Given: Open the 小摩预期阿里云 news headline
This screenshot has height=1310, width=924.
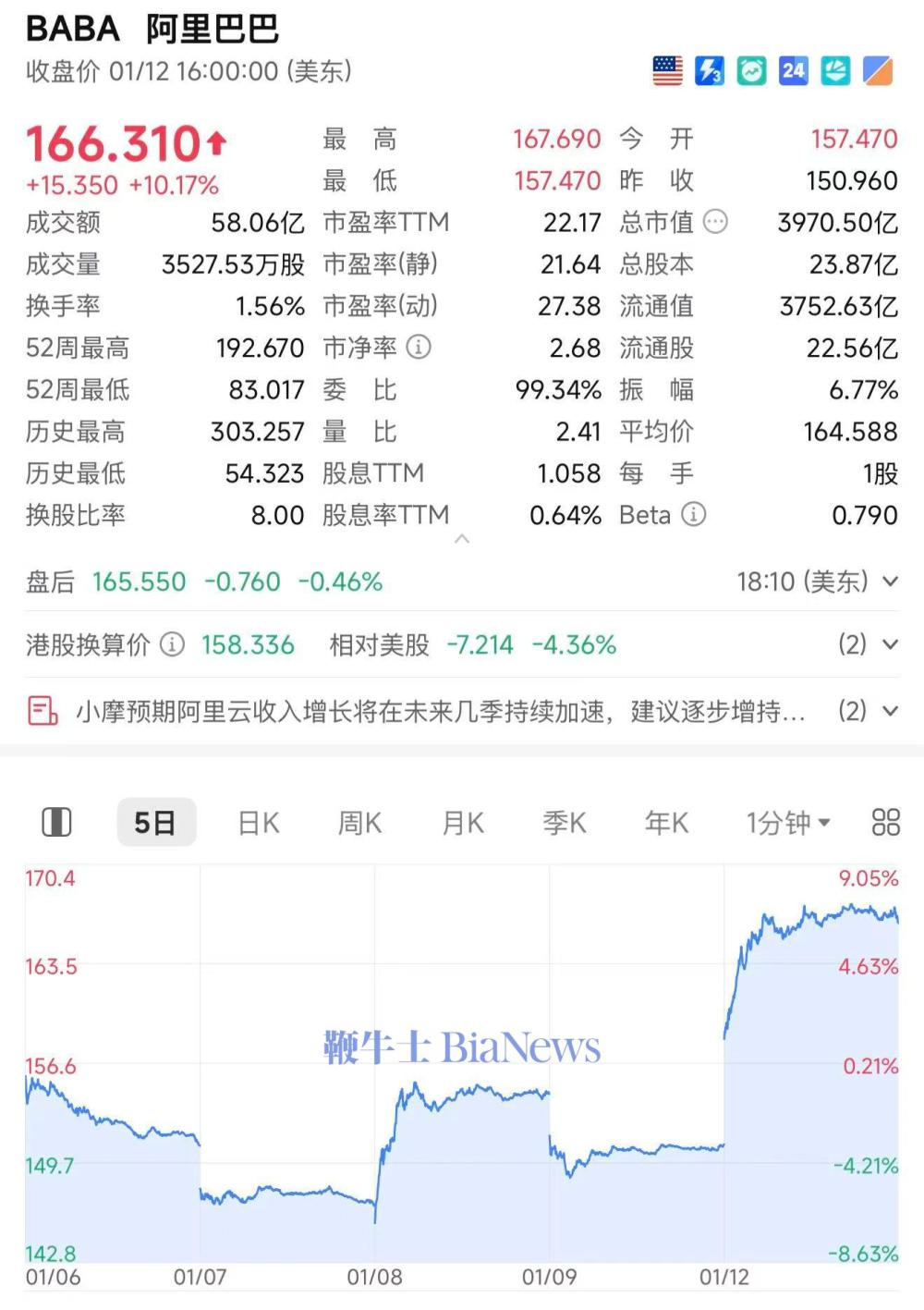Looking at the screenshot, I should click(x=440, y=711).
